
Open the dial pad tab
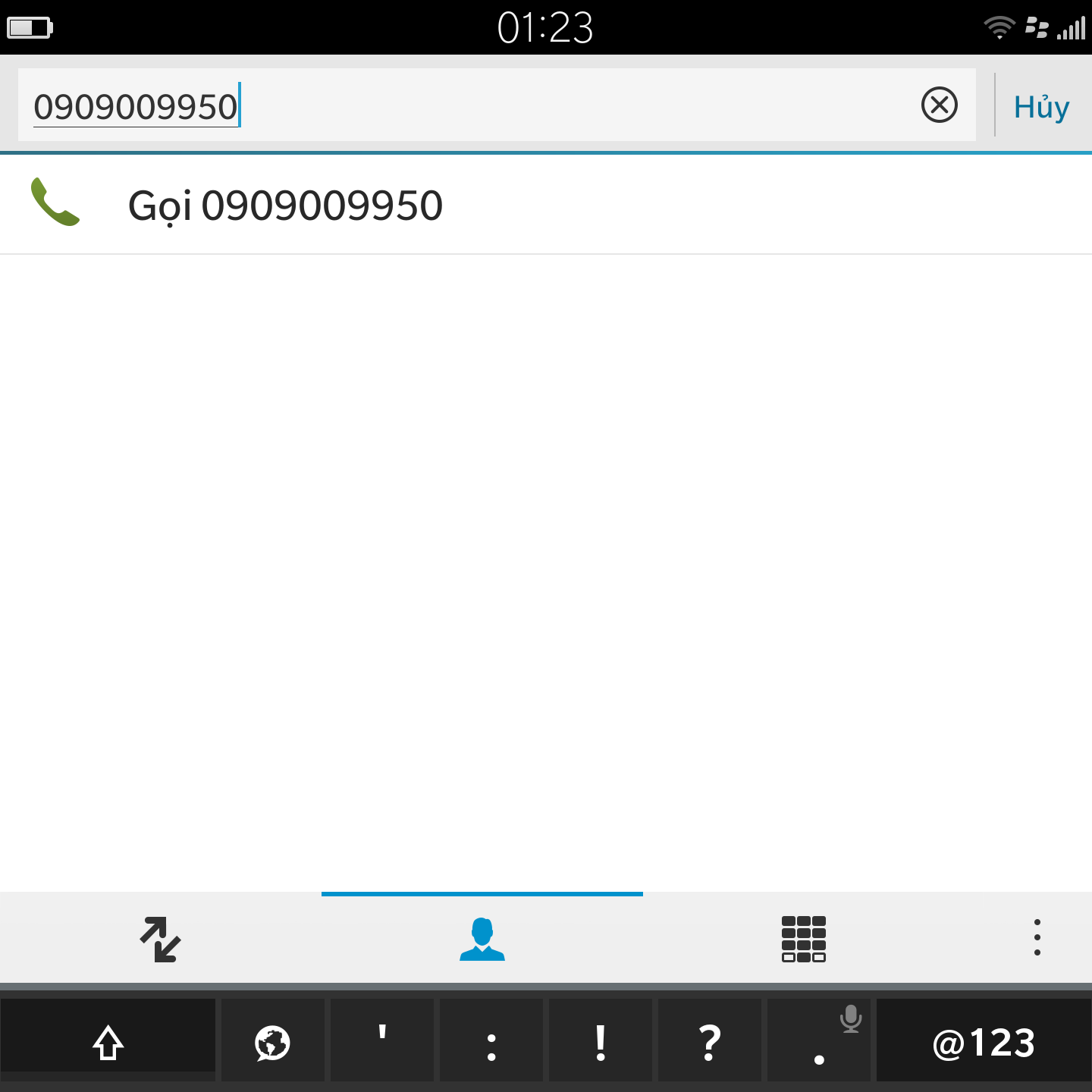[804, 939]
